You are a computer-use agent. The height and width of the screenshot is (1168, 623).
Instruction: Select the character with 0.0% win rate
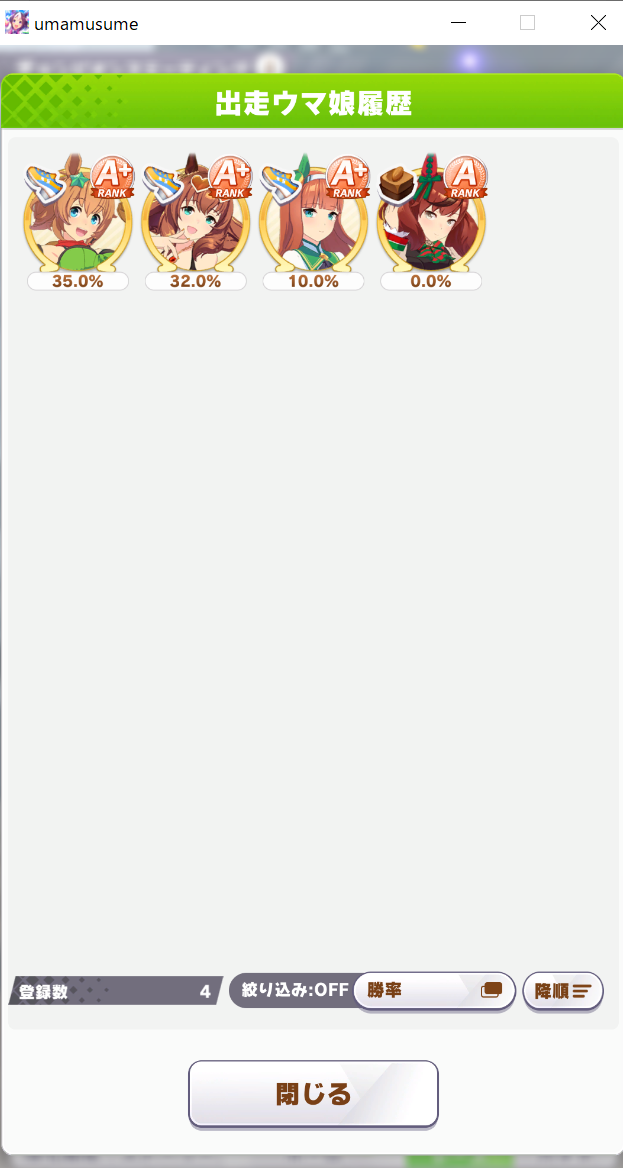[431, 217]
